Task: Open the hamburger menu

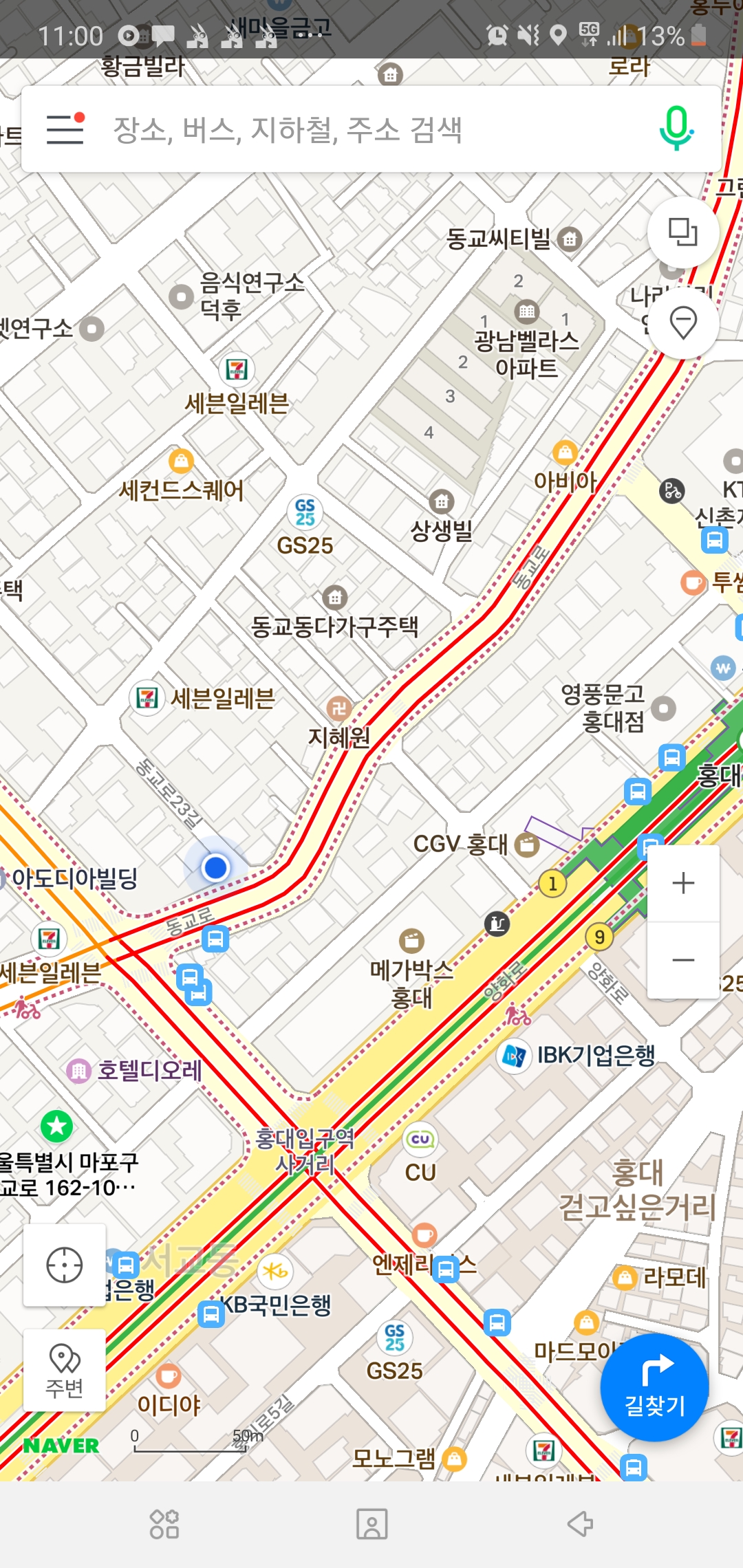Action: [x=65, y=129]
